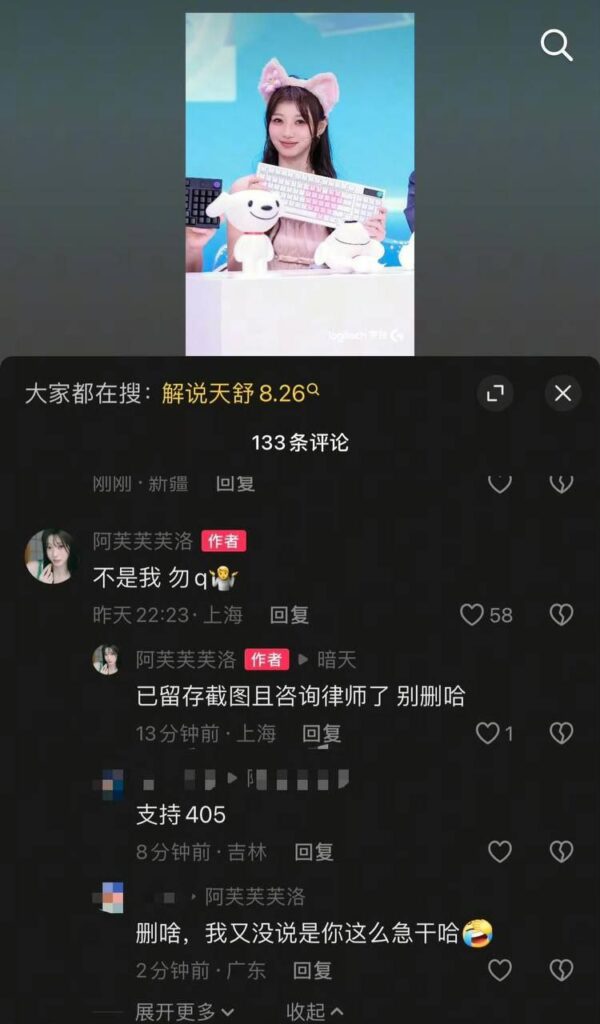Search the trending term 解说天舒 8.26

coord(240,393)
